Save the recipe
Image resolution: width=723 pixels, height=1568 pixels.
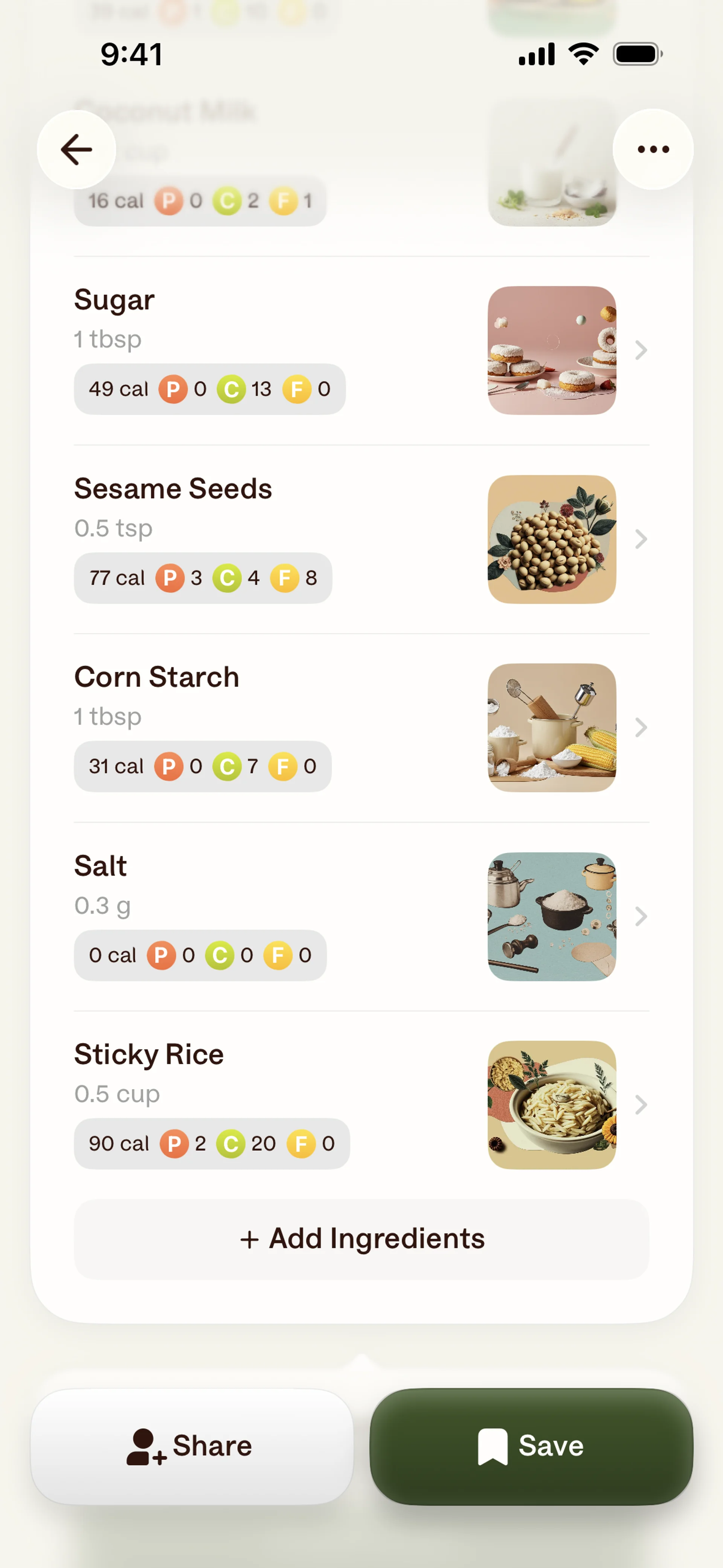[x=531, y=1446]
